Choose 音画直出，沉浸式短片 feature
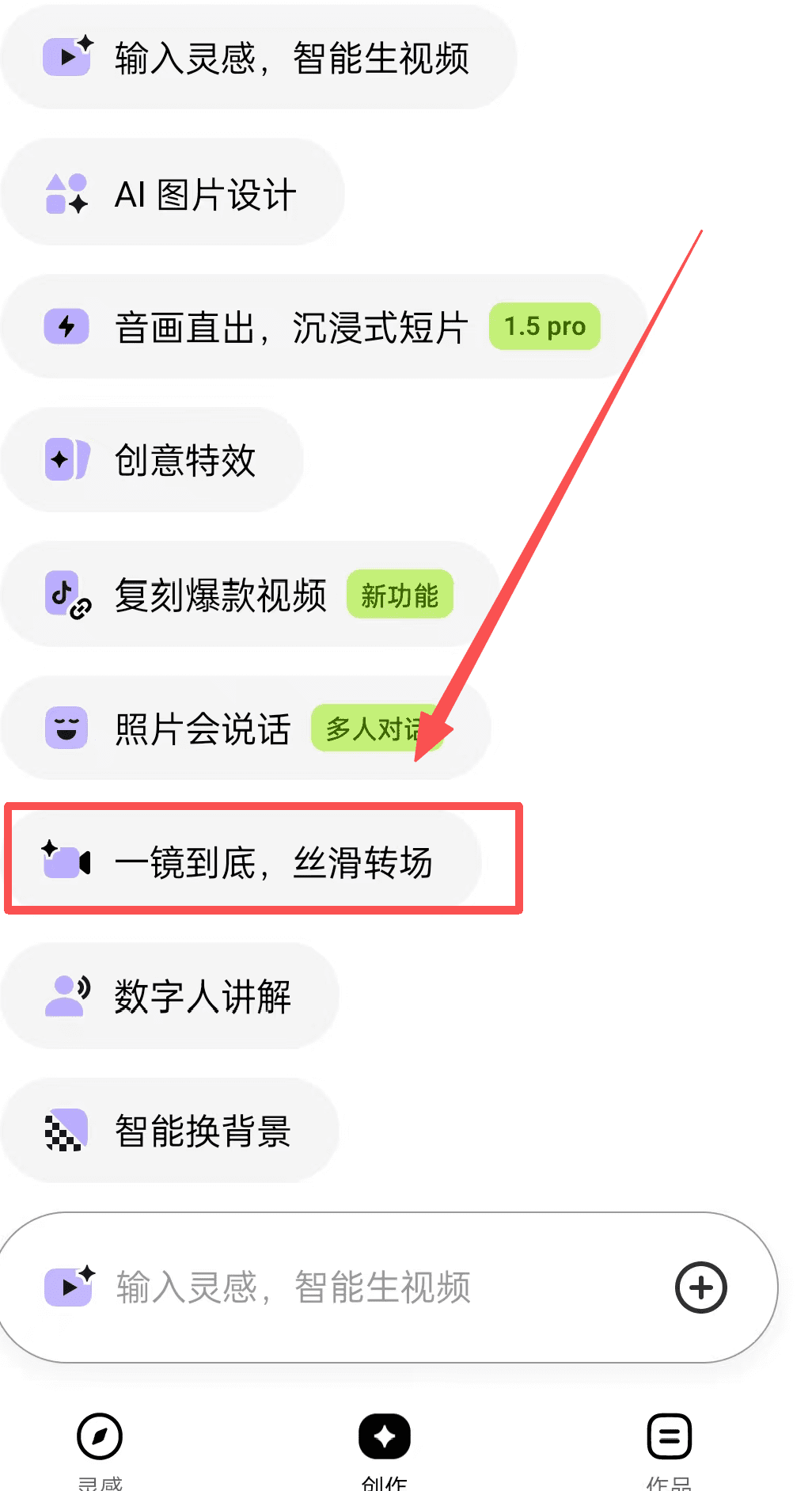 (x=323, y=327)
